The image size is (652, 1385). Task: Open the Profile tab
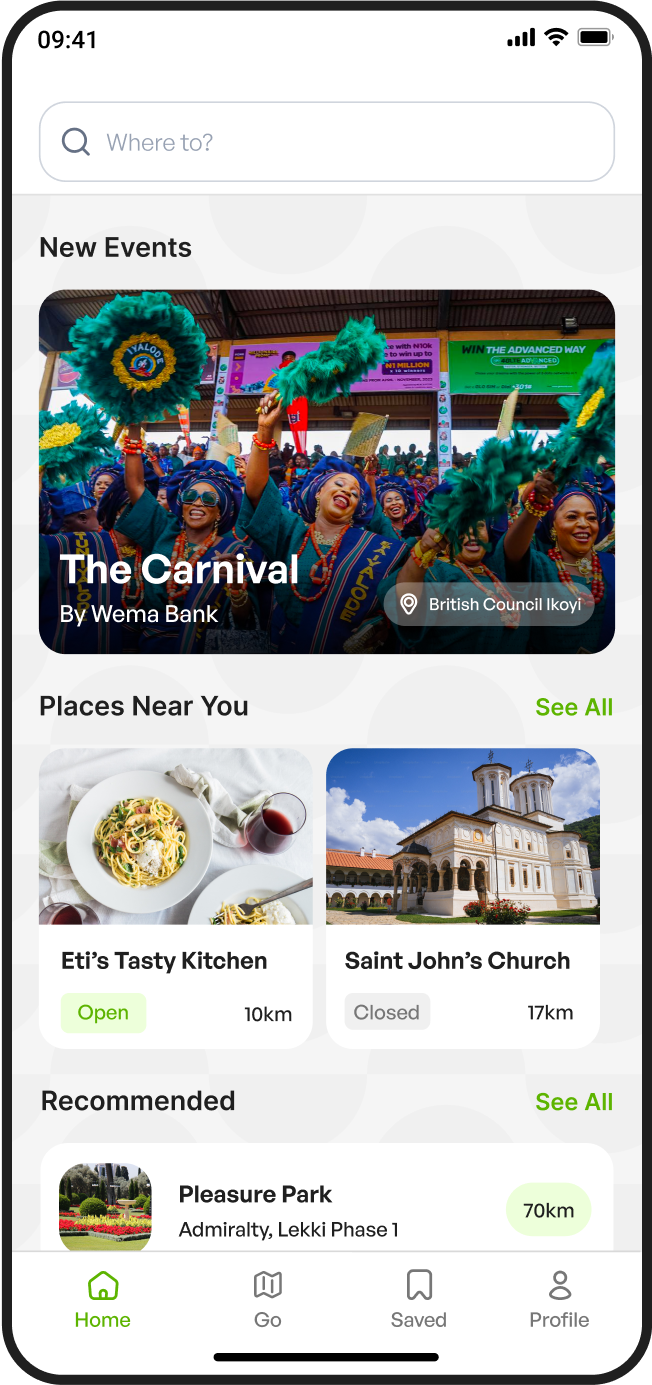(x=559, y=1300)
